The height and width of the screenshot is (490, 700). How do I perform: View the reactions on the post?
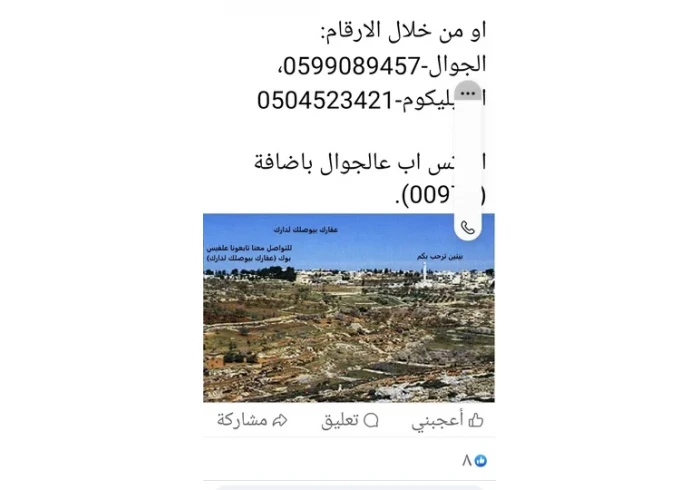[x=474, y=461]
